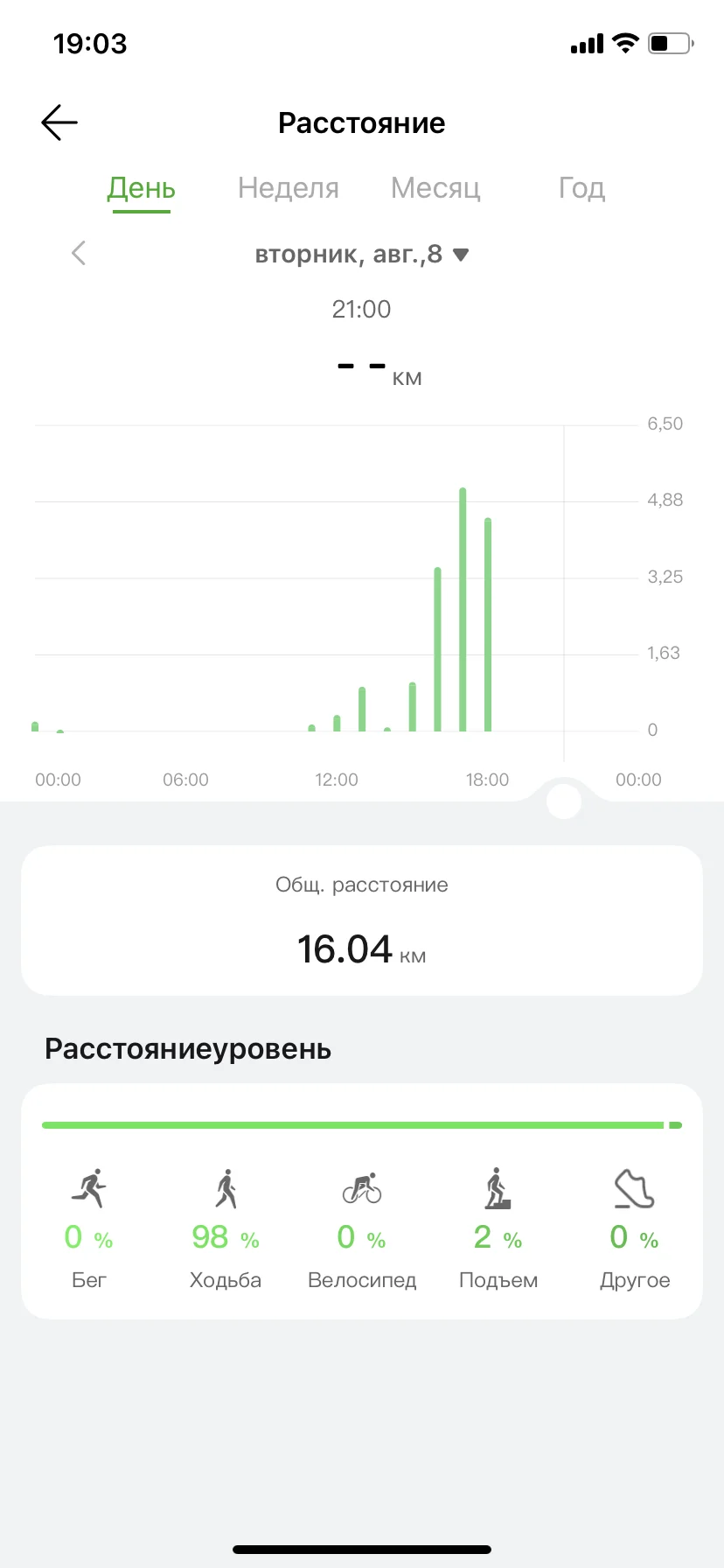Switch to the Неделя tab

[289, 188]
